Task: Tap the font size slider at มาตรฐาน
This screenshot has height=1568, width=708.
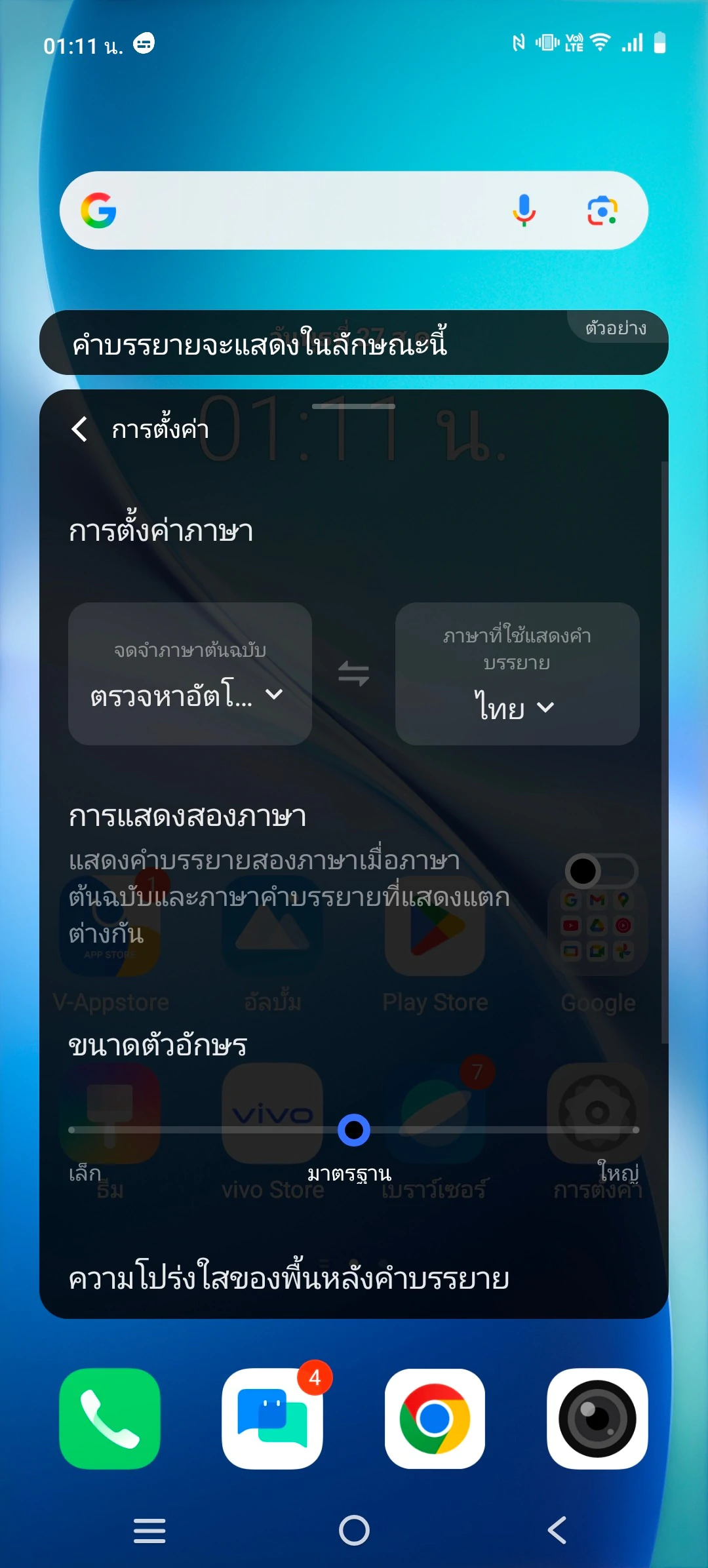Action: [354, 1129]
